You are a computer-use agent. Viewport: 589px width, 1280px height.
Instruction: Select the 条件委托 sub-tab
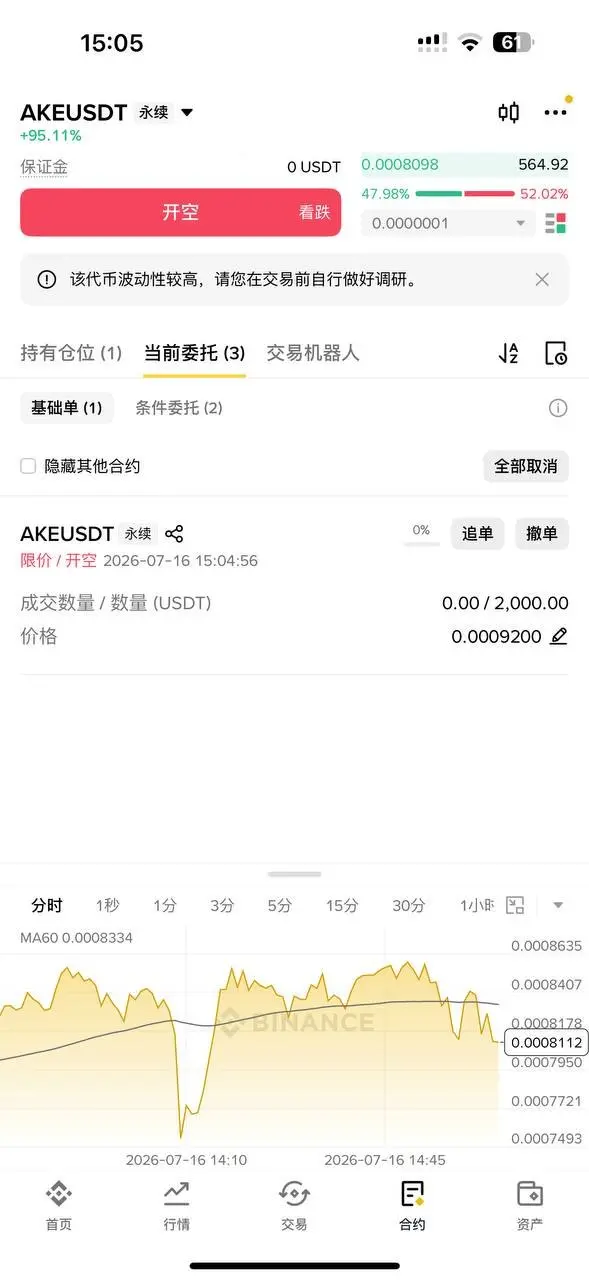(x=179, y=408)
